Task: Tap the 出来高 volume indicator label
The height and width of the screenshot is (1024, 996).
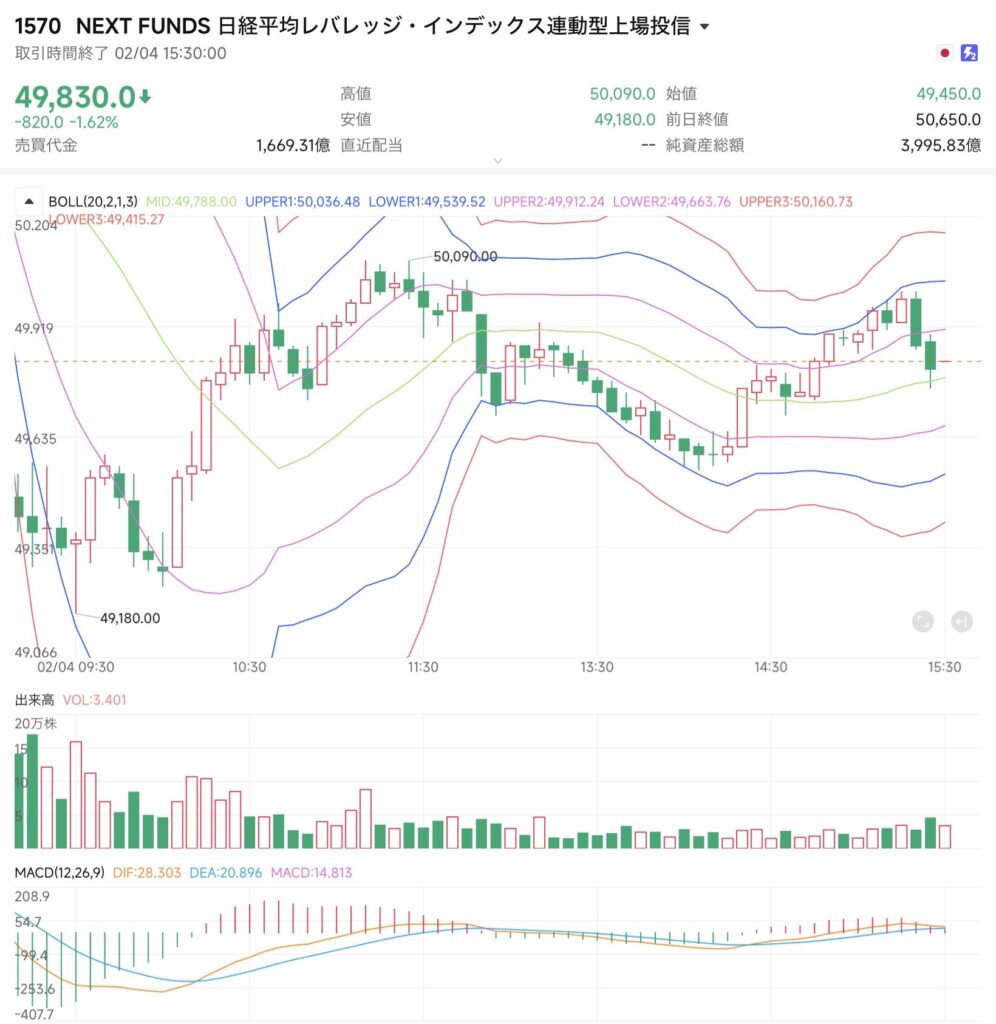Action: [35, 700]
